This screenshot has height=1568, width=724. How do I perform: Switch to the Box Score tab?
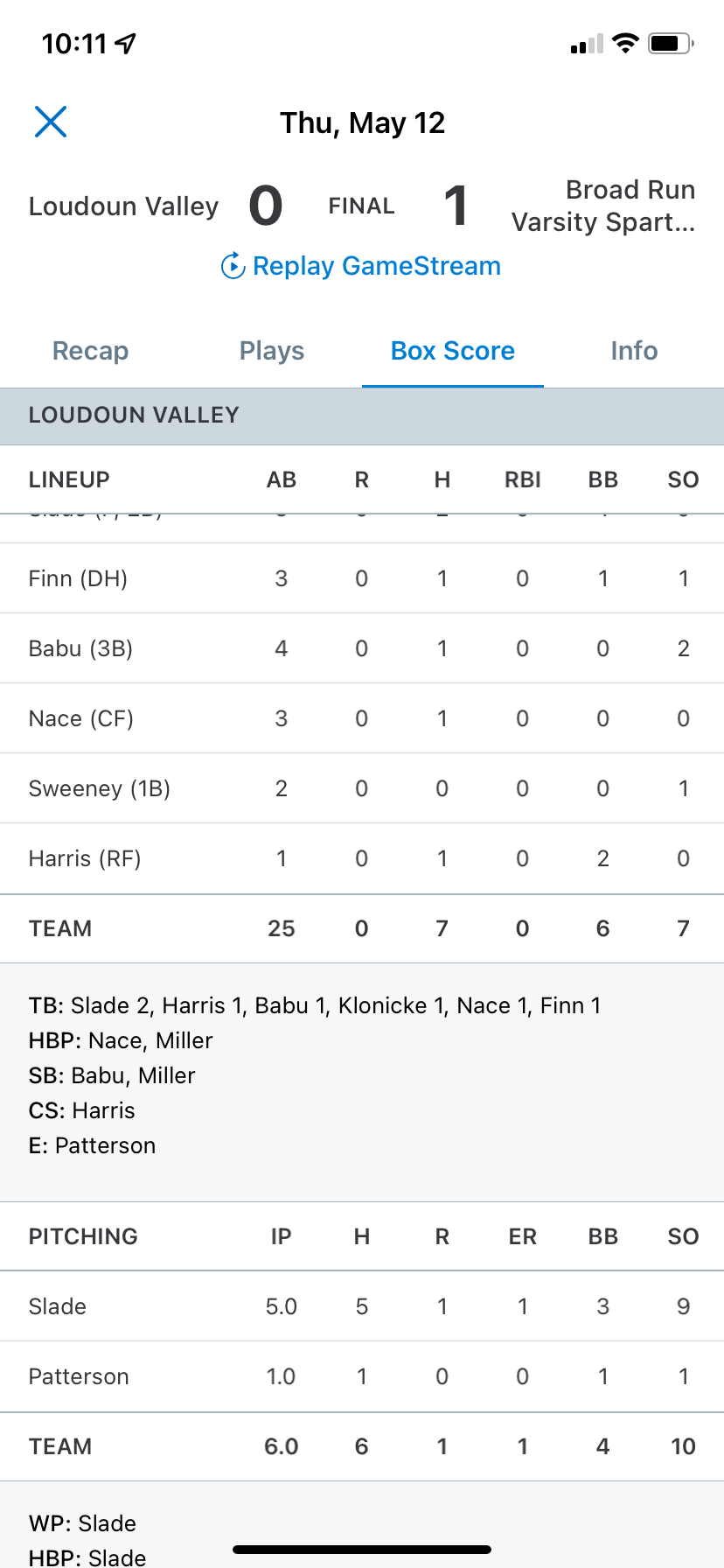tap(452, 351)
